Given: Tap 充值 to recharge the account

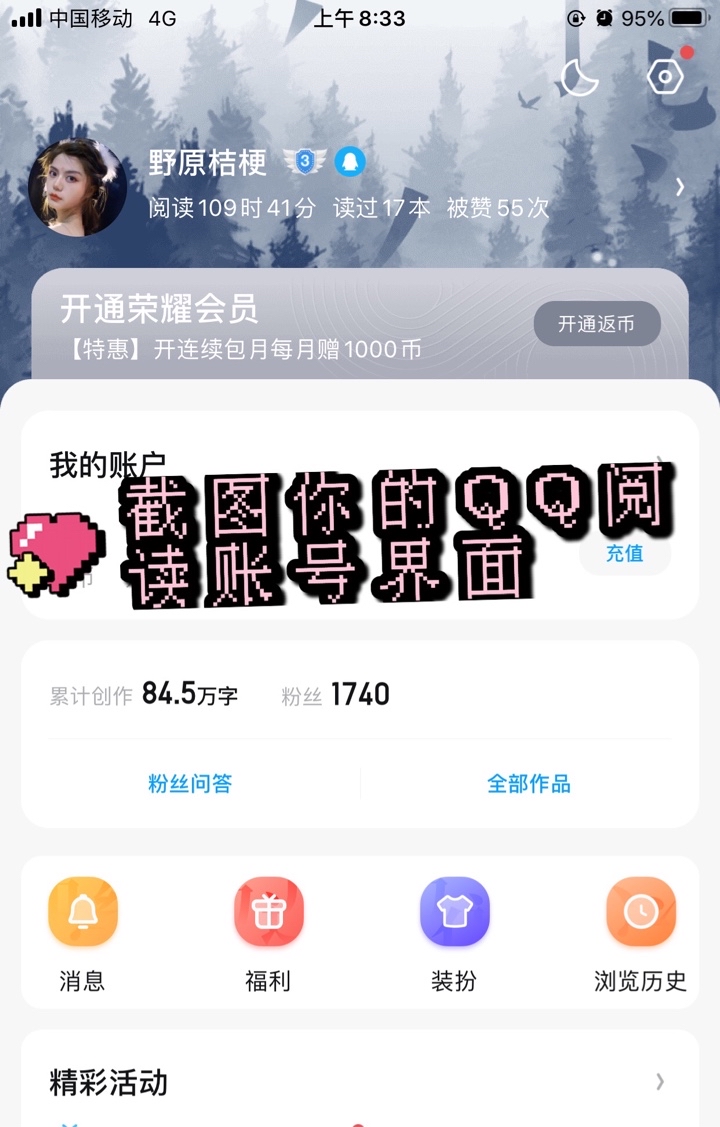Looking at the screenshot, I should click(x=624, y=553).
